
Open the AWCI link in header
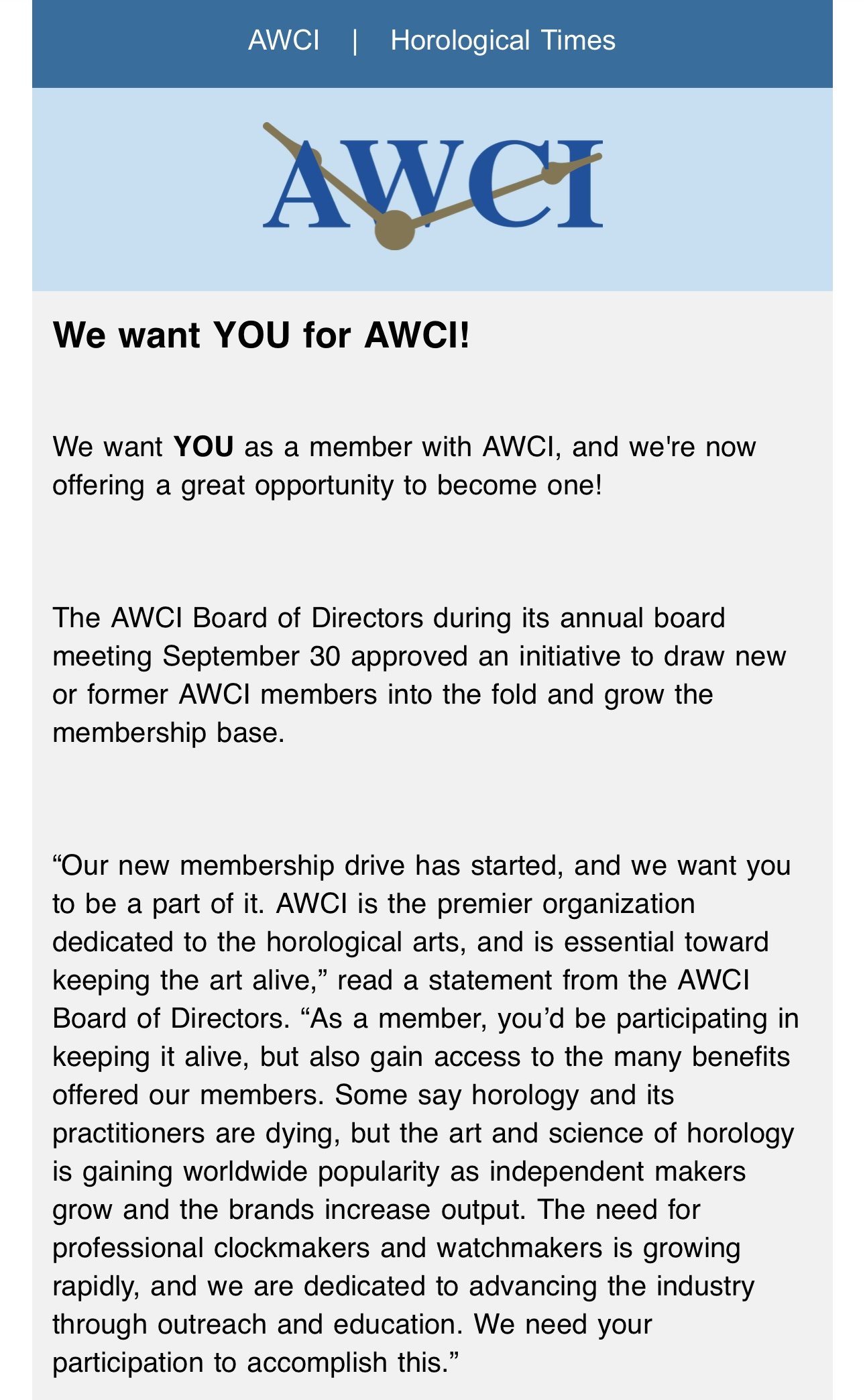[x=284, y=41]
